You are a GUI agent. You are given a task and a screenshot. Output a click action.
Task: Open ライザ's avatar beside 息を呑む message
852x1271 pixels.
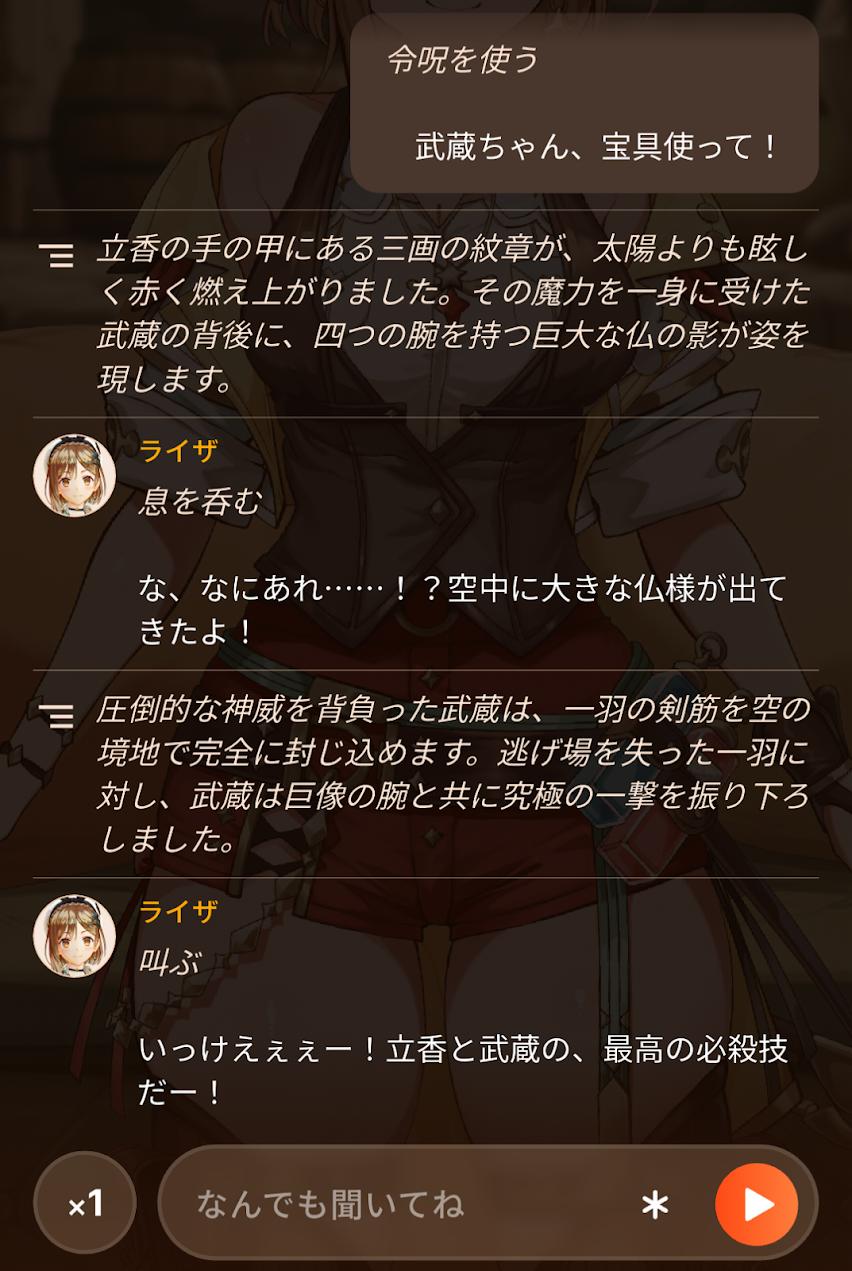coord(75,475)
